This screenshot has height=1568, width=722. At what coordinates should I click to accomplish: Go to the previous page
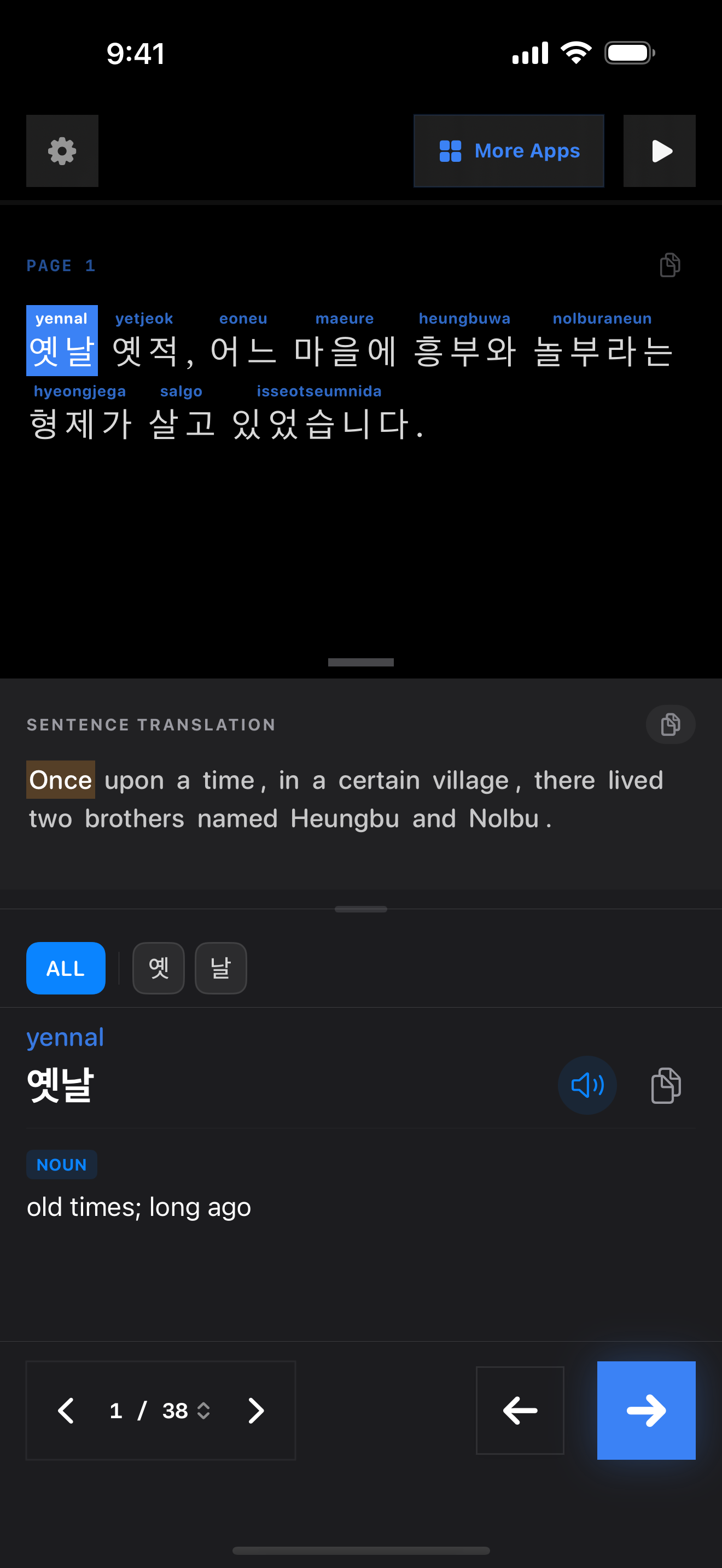tap(66, 1411)
